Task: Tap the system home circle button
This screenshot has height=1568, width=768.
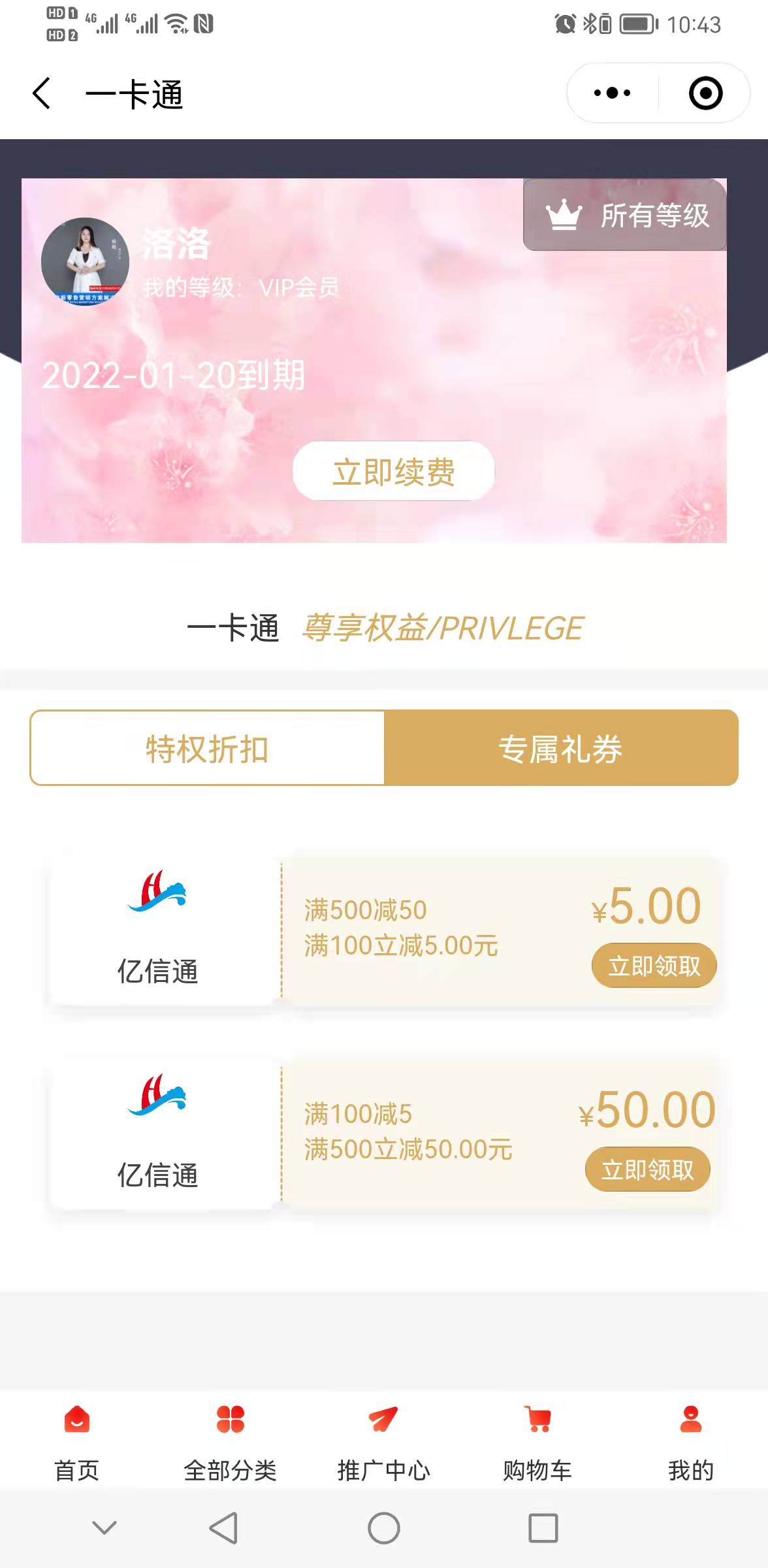Action: tap(384, 1528)
